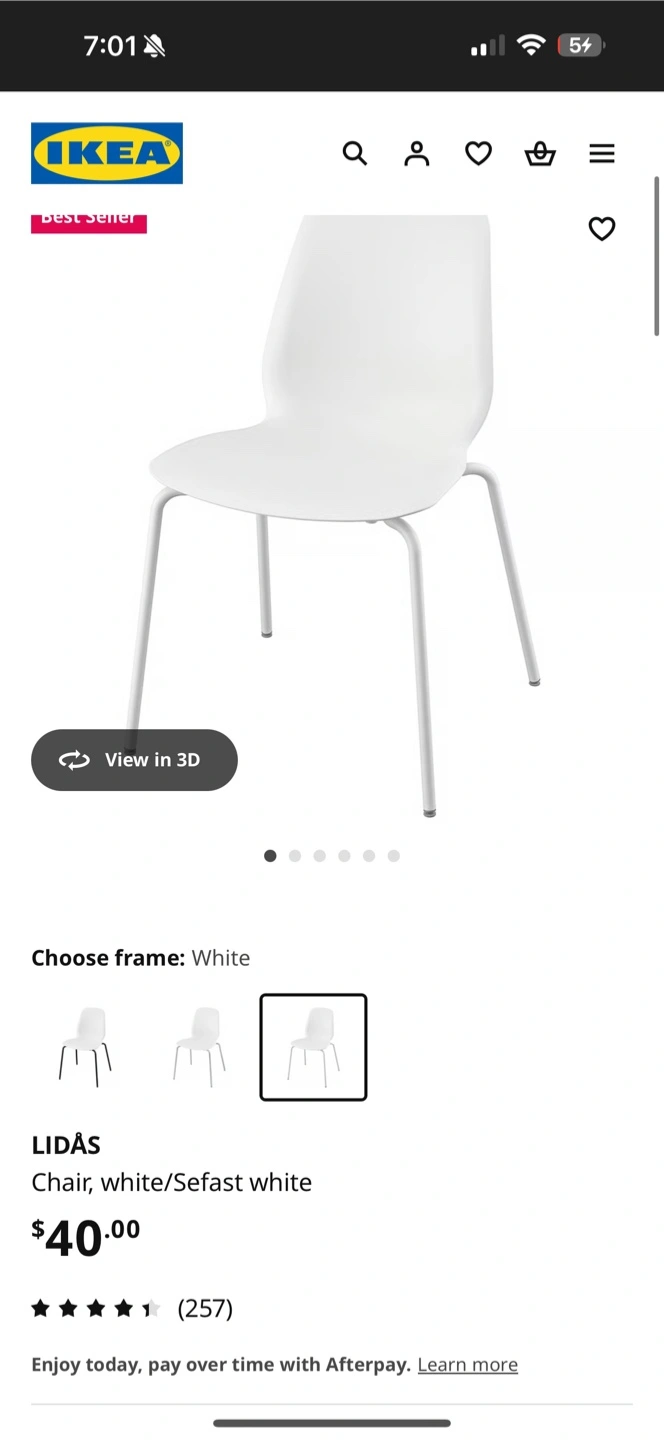The width and height of the screenshot is (664, 1440).
Task: Open the hamburger menu
Action: 602,153
